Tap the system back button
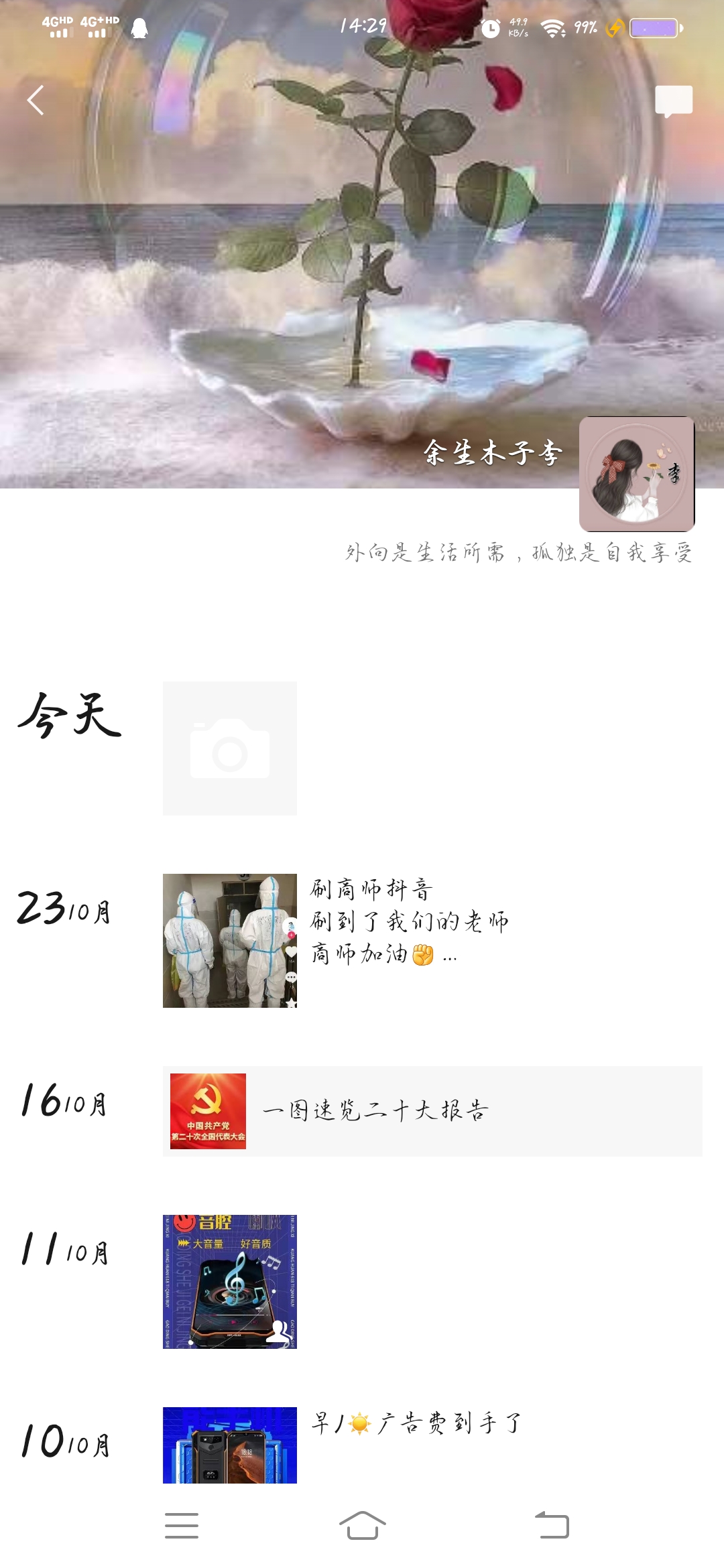 click(552, 1526)
